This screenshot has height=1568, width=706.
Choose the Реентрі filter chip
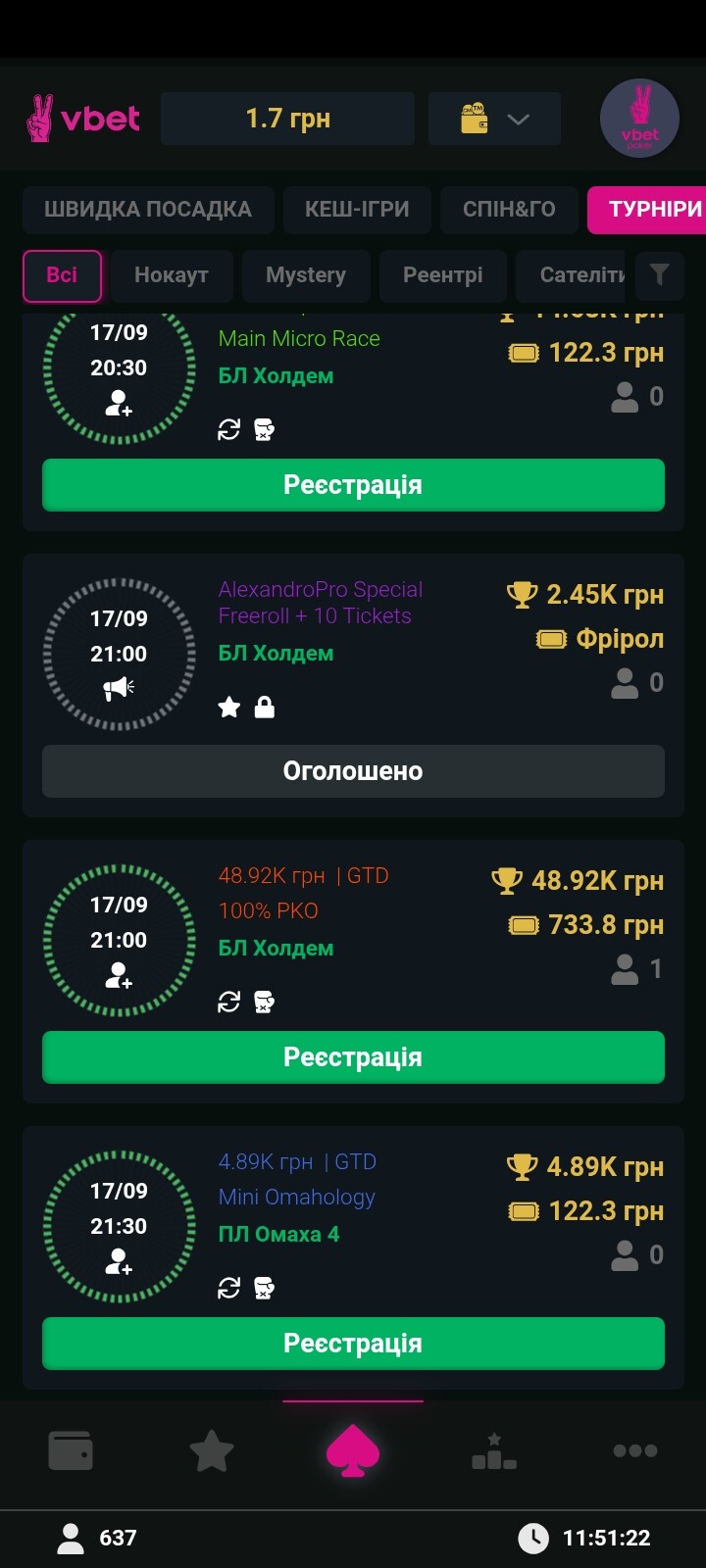[x=442, y=275]
